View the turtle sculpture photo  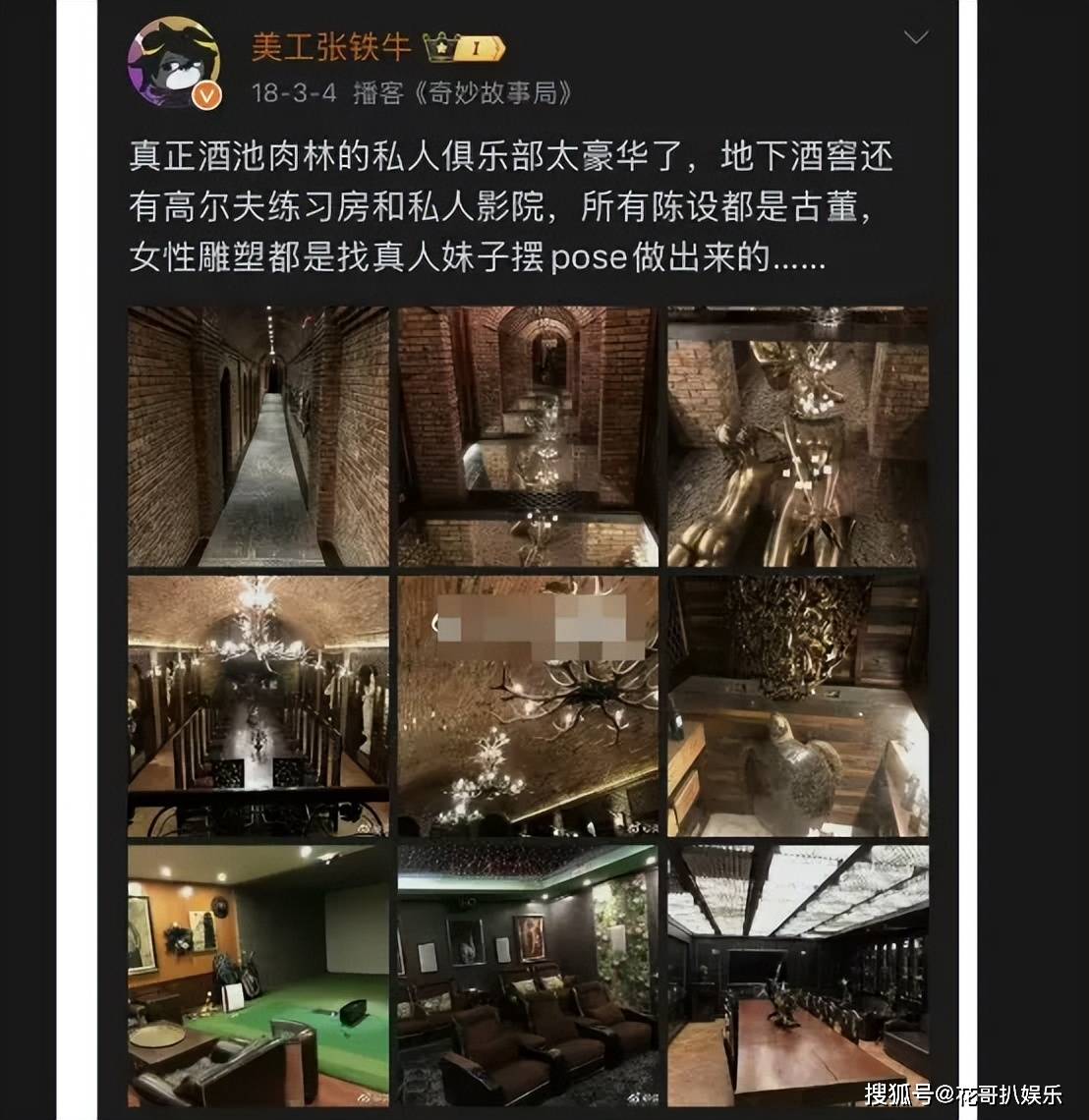[797, 705]
